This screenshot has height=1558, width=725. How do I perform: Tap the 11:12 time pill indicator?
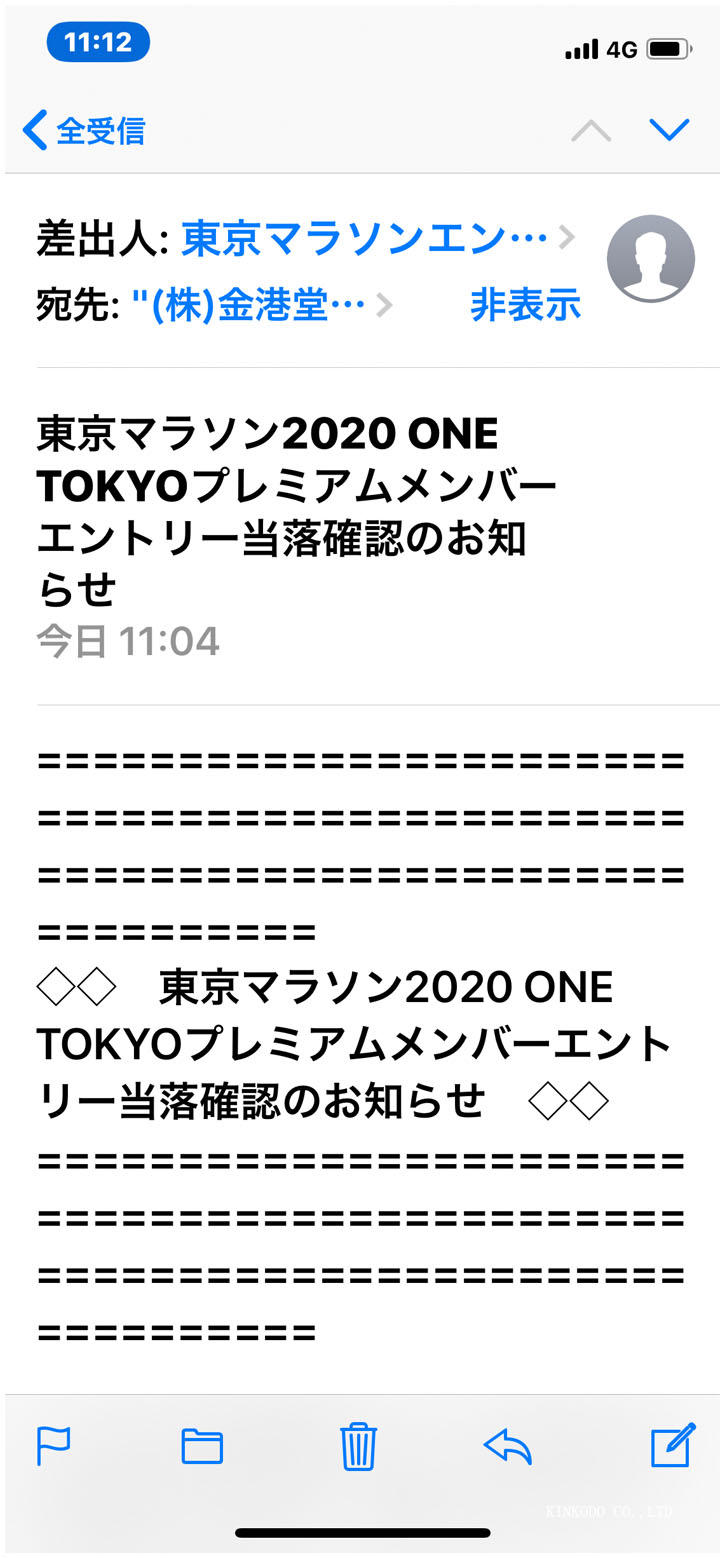(x=97, y=42)
